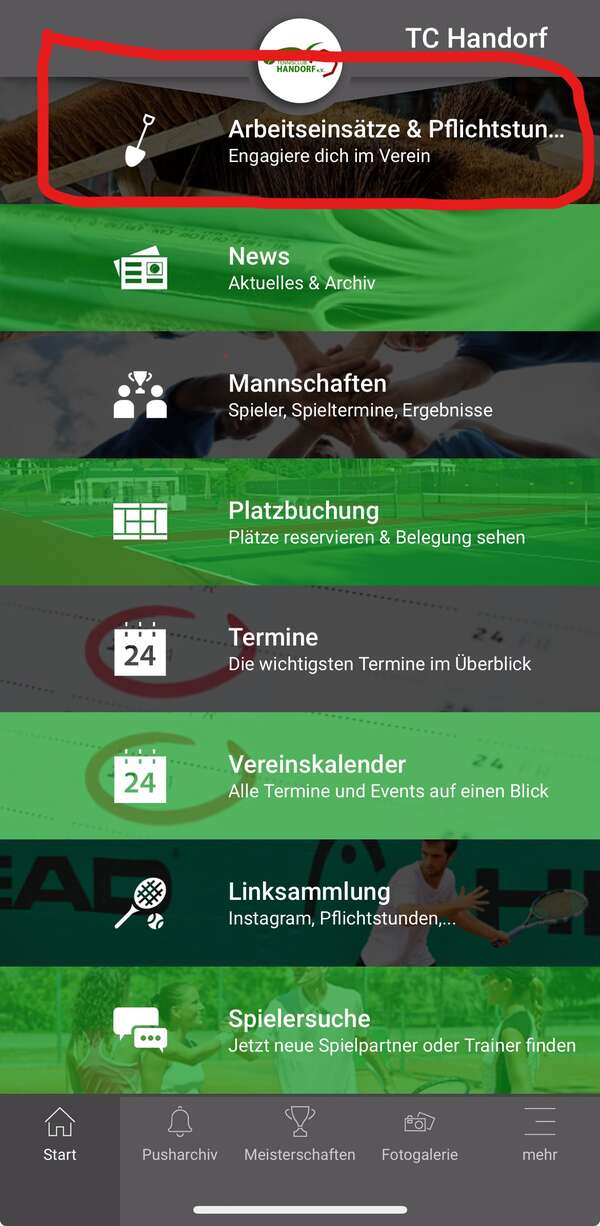
Task: Open the Linksammlung
Action: [x=300, y=903]
